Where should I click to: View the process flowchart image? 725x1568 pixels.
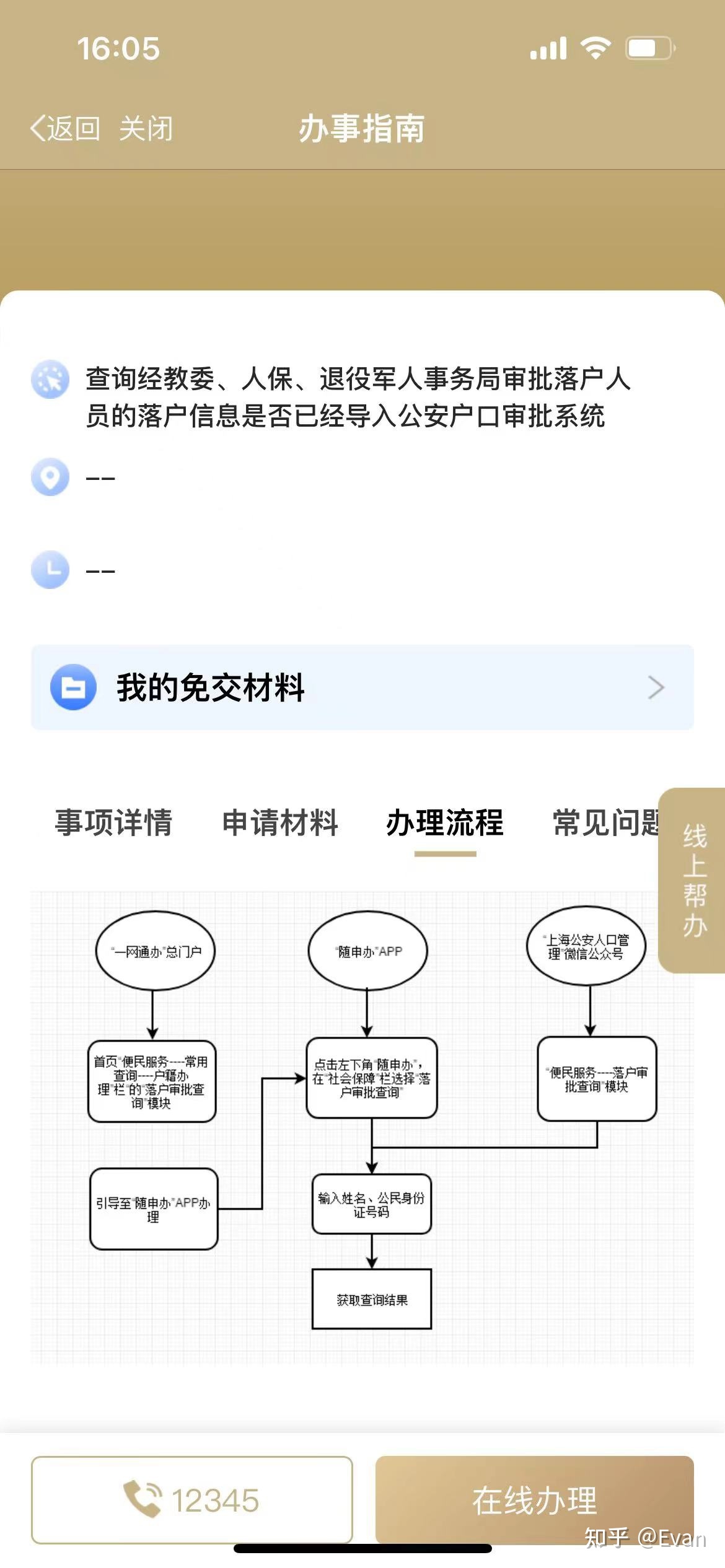point(362,1127)
